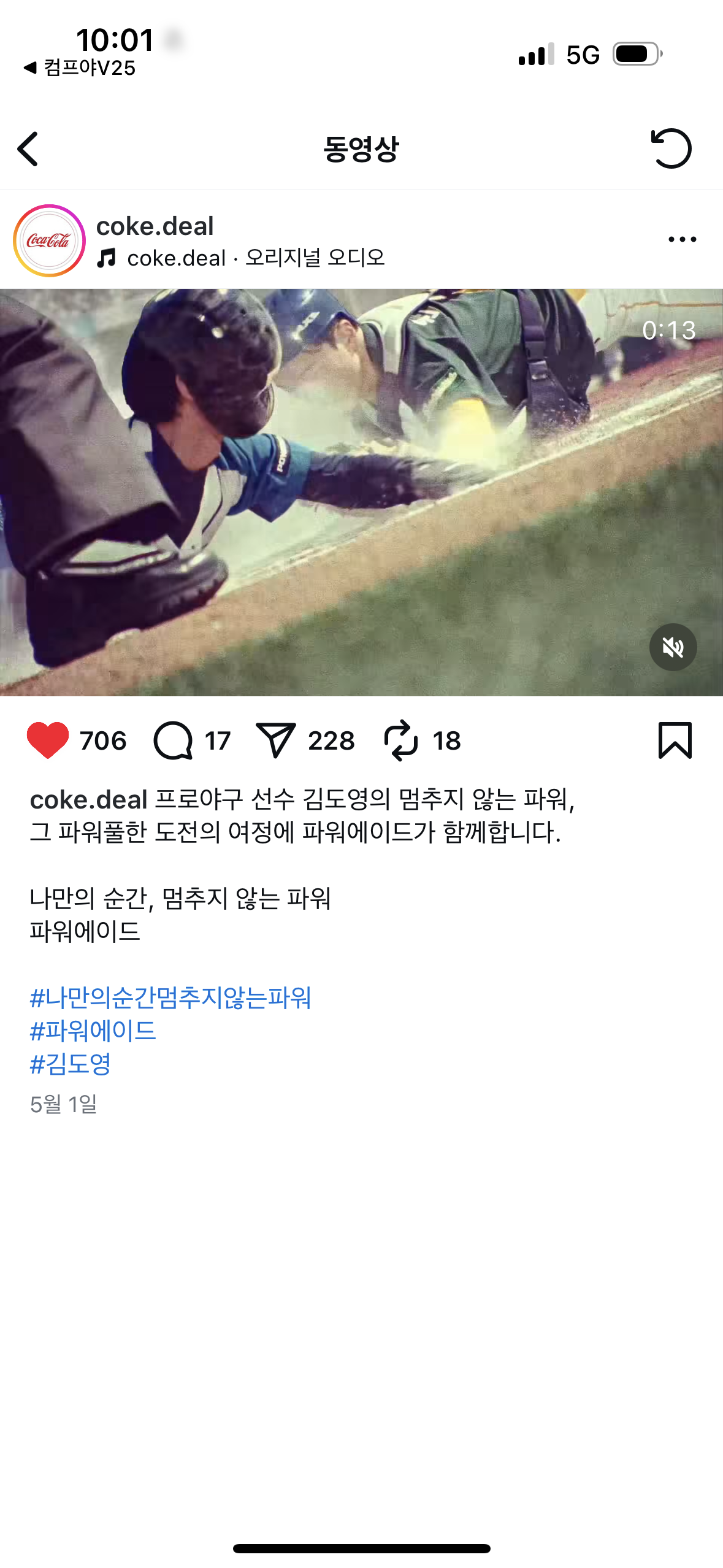Go back from the 동영상 screen
The width and height of the screenshot is (723, 1568).
[28, 148]
